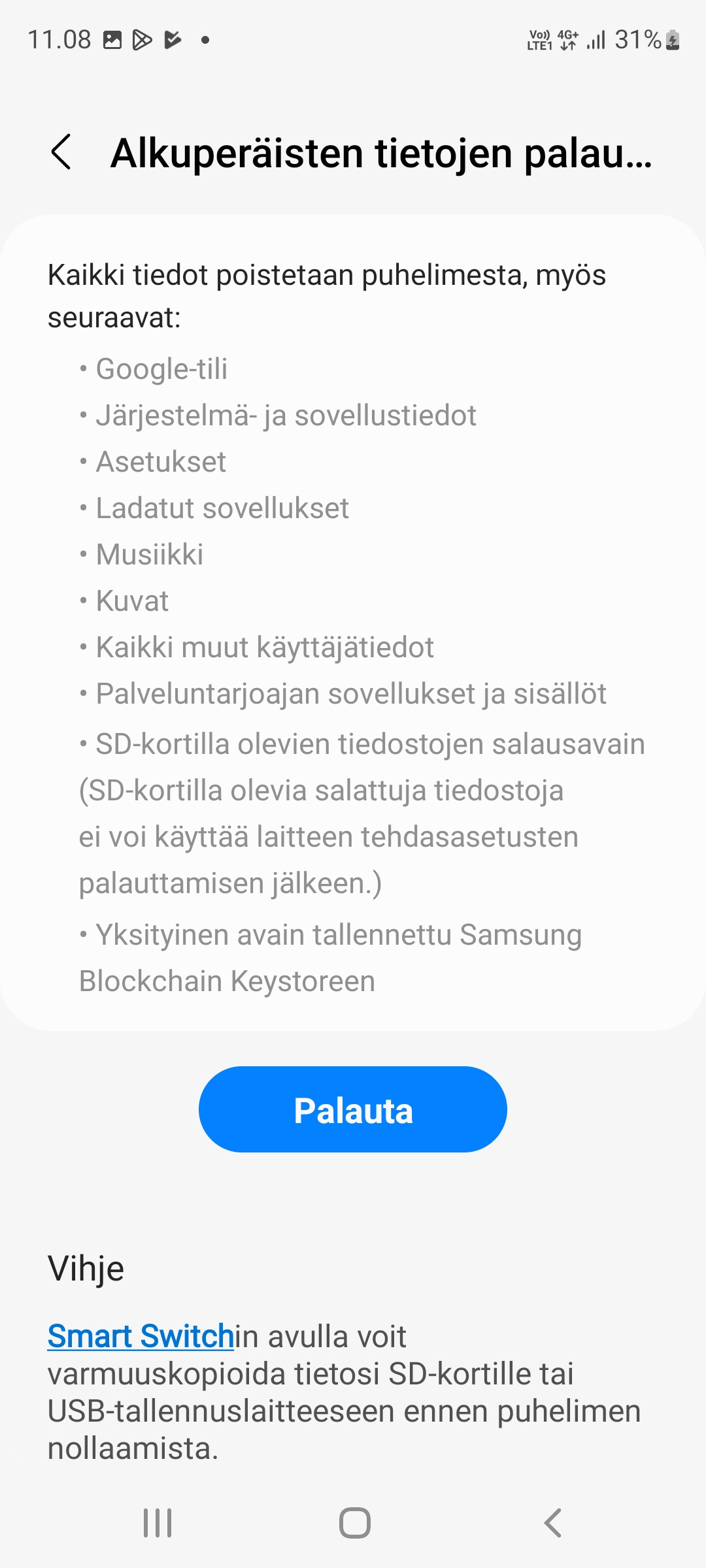The height and width of the screenshot is (1568, 706).
Task: Go to the home screen
Action: [x=355, y=1523]
